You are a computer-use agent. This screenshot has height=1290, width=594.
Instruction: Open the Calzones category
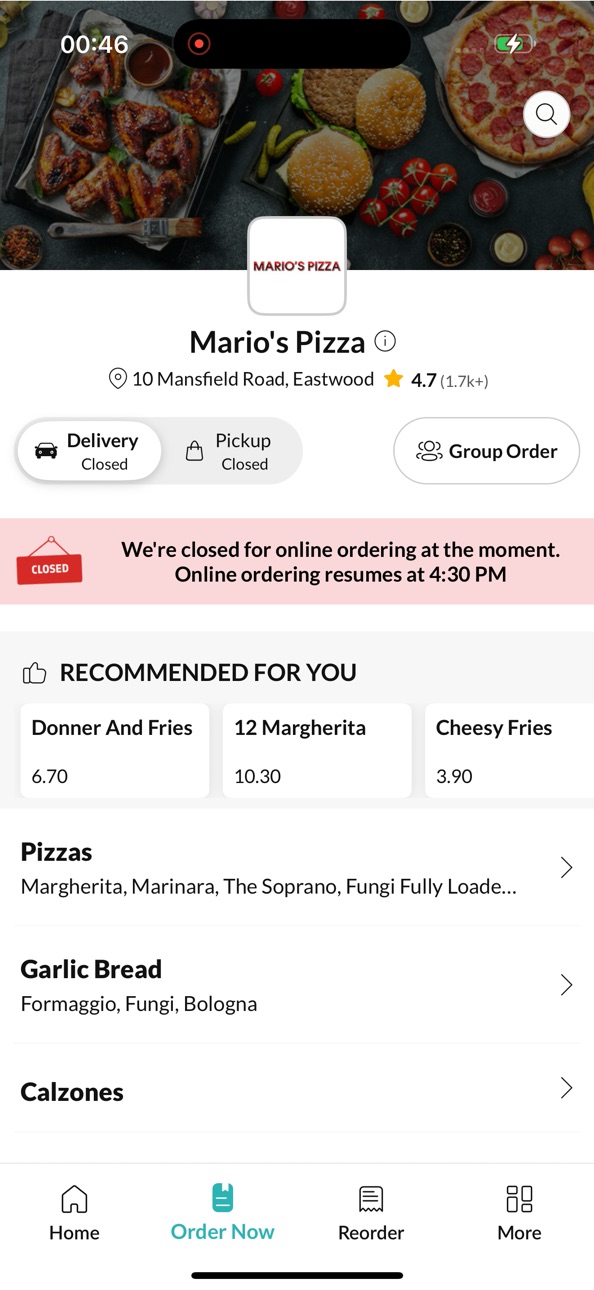click(297, 1089)
